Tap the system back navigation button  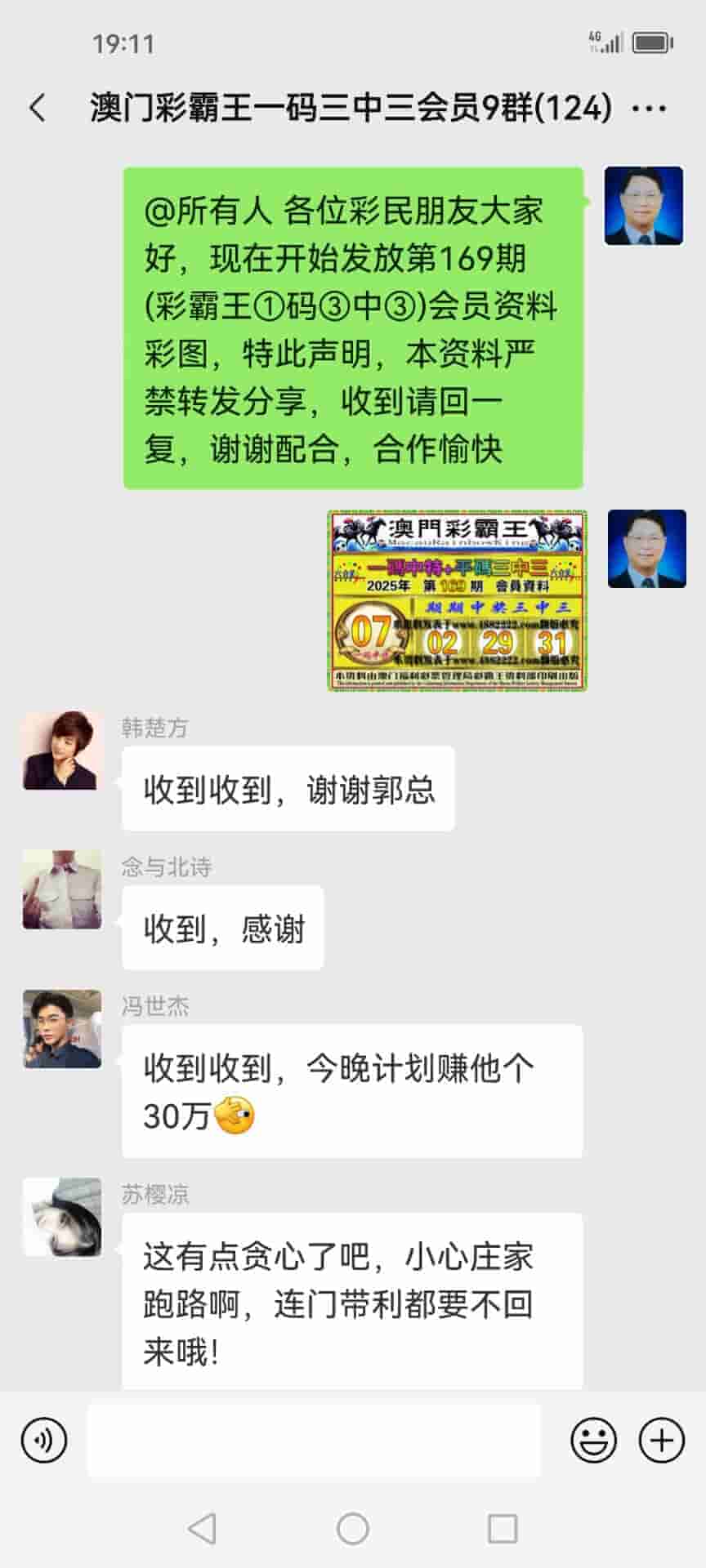(202, 1528)
